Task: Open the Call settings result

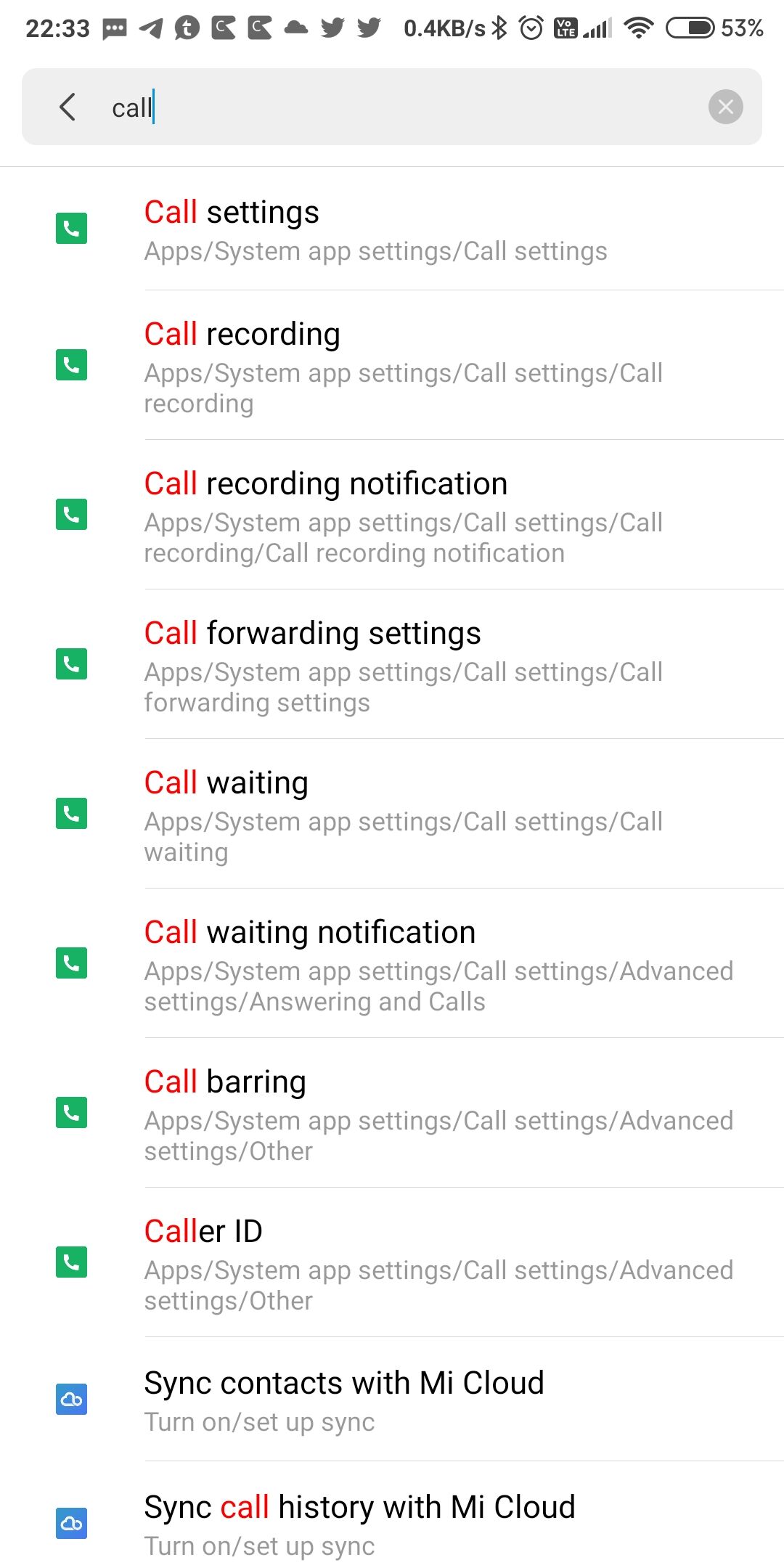Action: tap(392, 229)
